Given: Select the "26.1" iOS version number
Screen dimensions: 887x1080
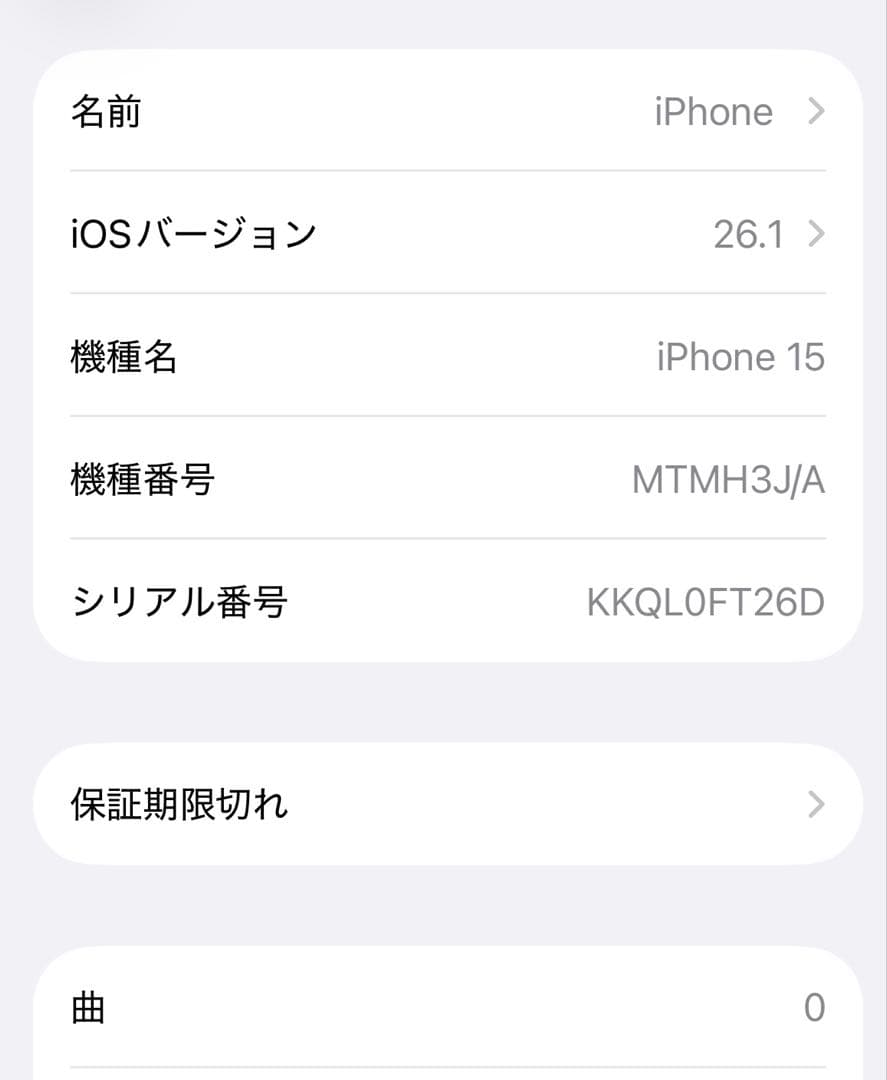Looking at the screenshot, I should [x=747, y=234].
